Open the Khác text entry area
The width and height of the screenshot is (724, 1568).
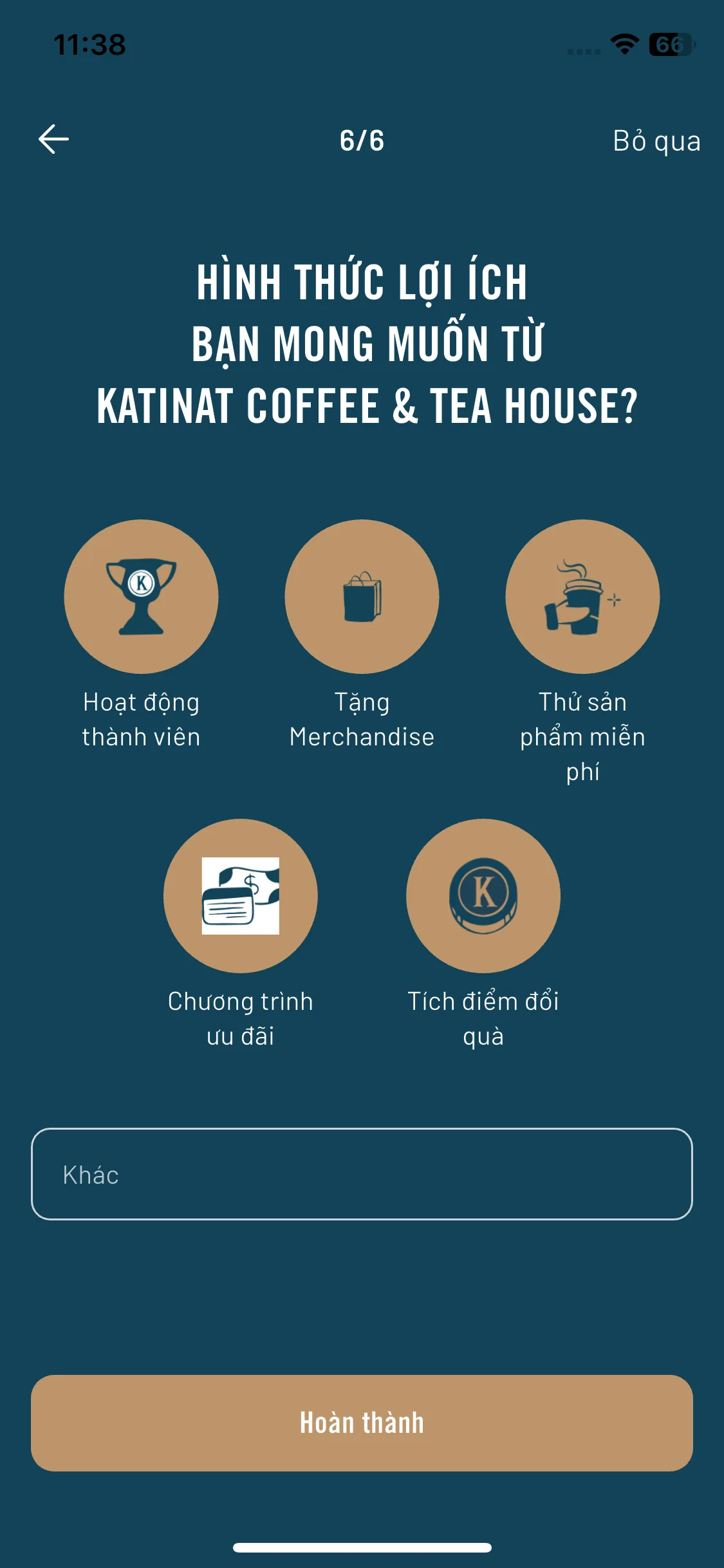362,1175
